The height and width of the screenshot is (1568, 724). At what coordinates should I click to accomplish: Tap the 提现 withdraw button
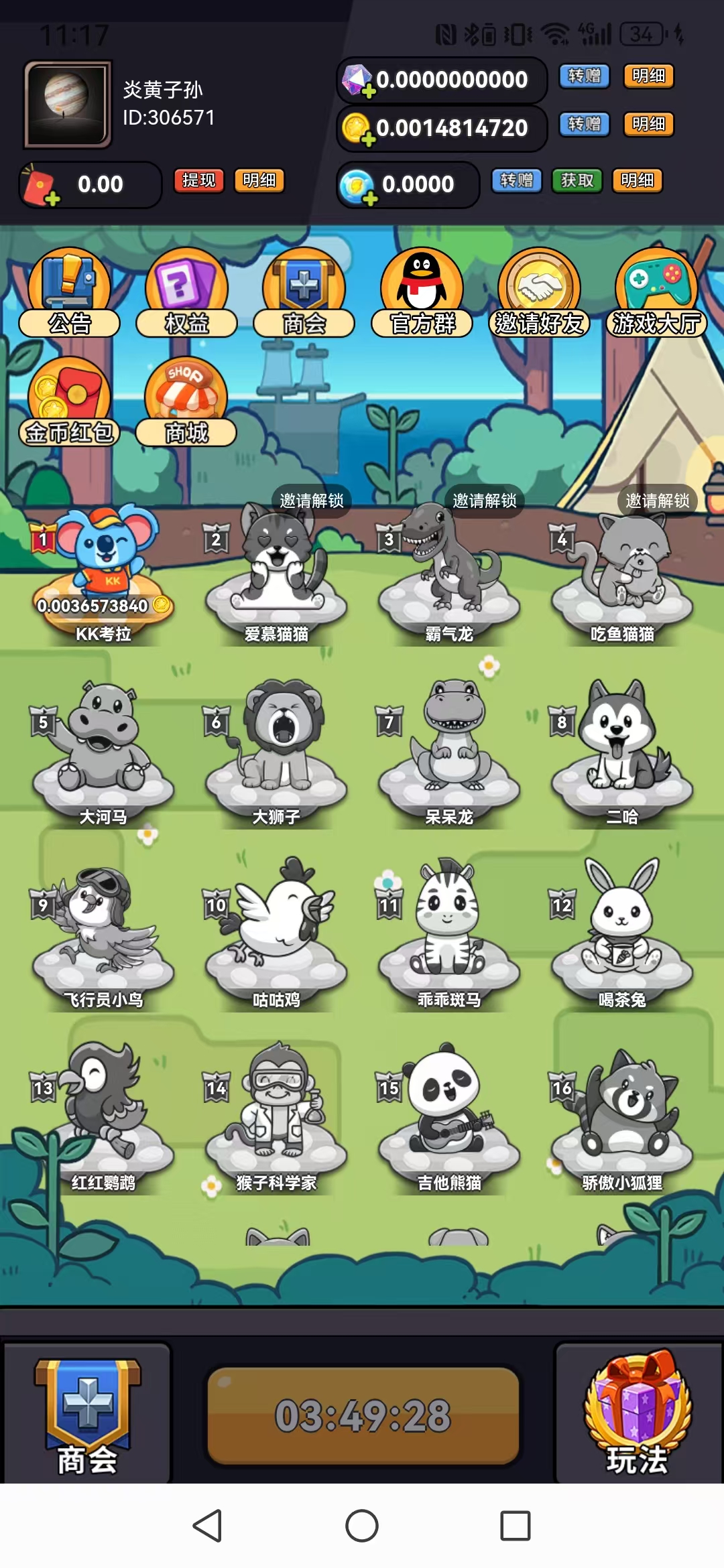coord(198,180)
